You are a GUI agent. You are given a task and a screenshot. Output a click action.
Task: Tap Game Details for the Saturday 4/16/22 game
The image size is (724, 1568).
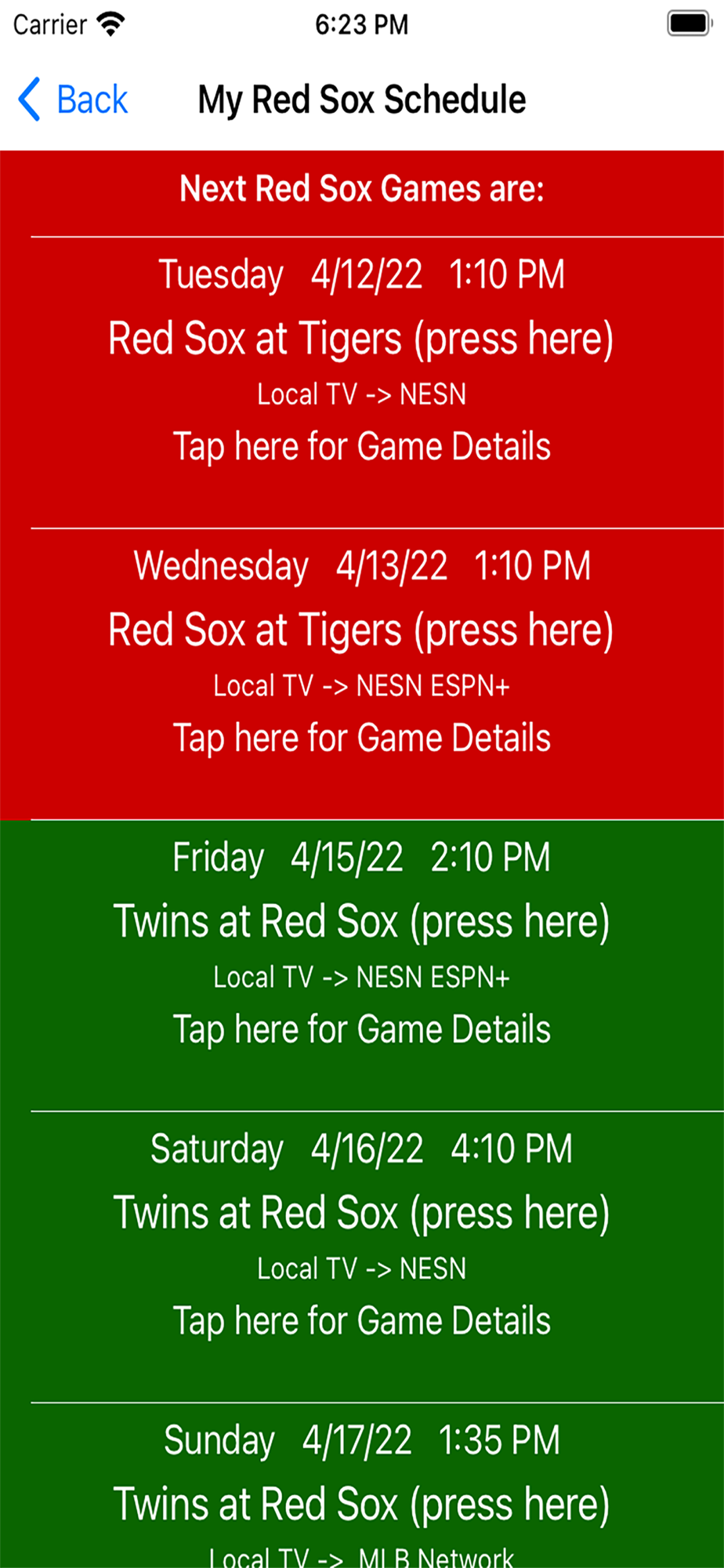tap(361, 1321)
